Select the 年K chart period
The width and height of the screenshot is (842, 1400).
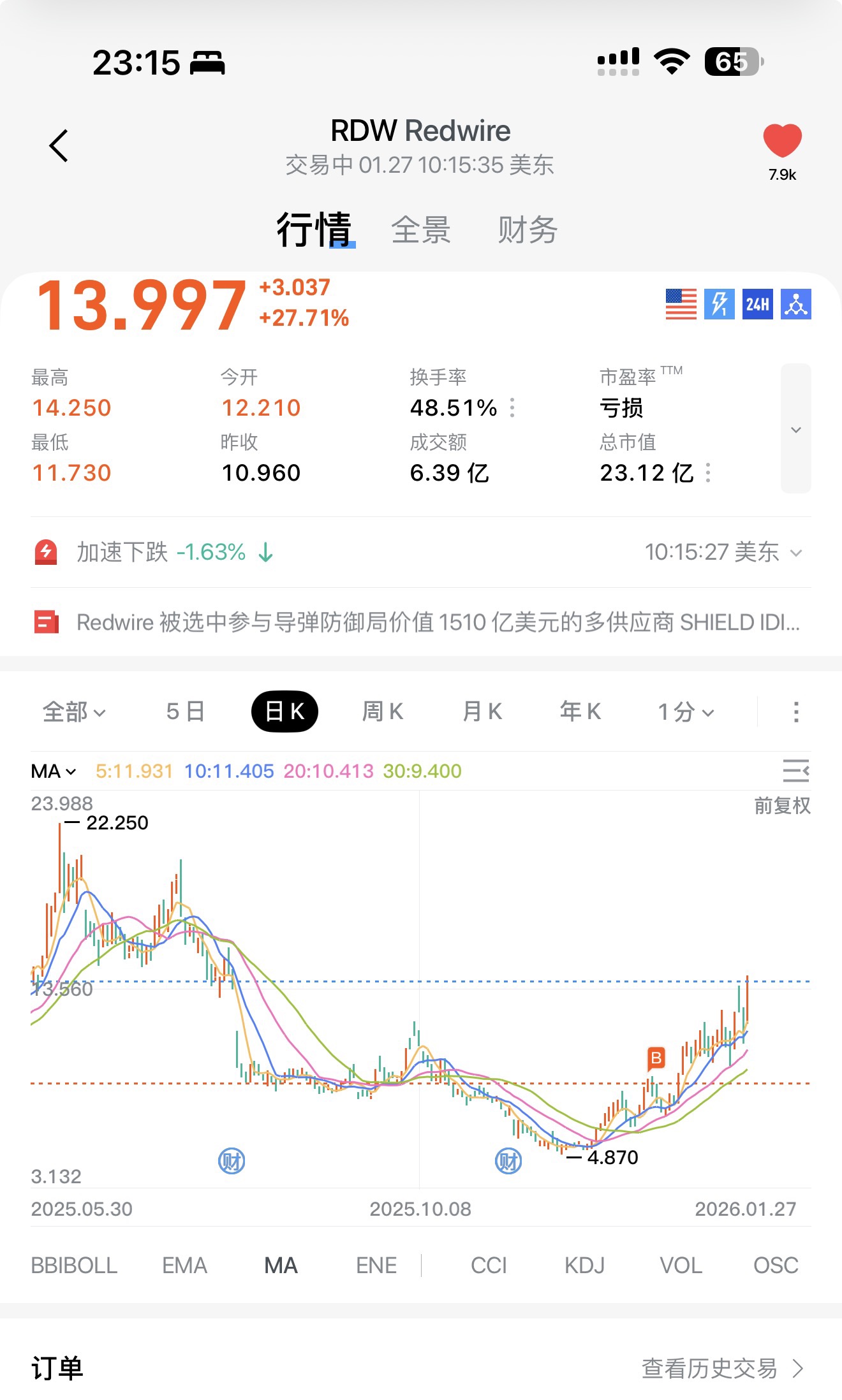pyautogui.click(x=580, y=711)
